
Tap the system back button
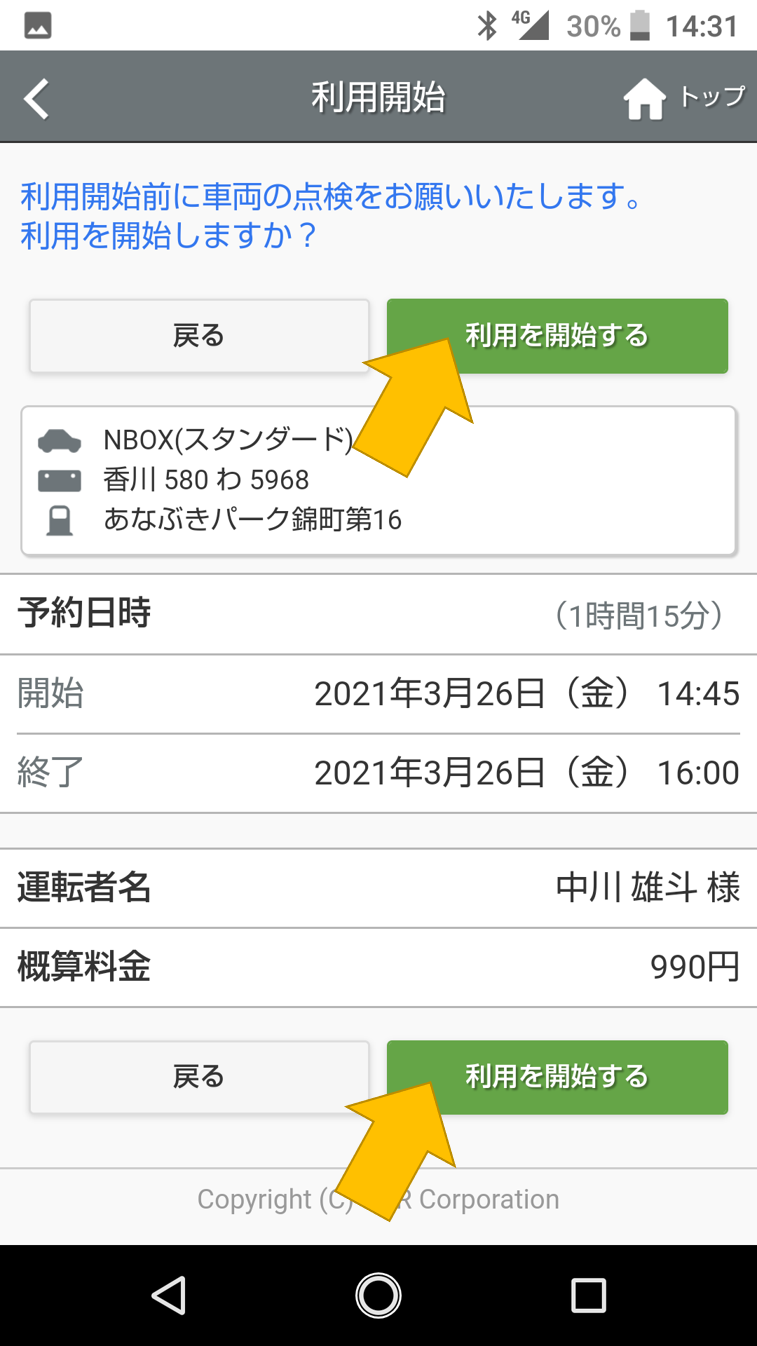[169, 1296]
